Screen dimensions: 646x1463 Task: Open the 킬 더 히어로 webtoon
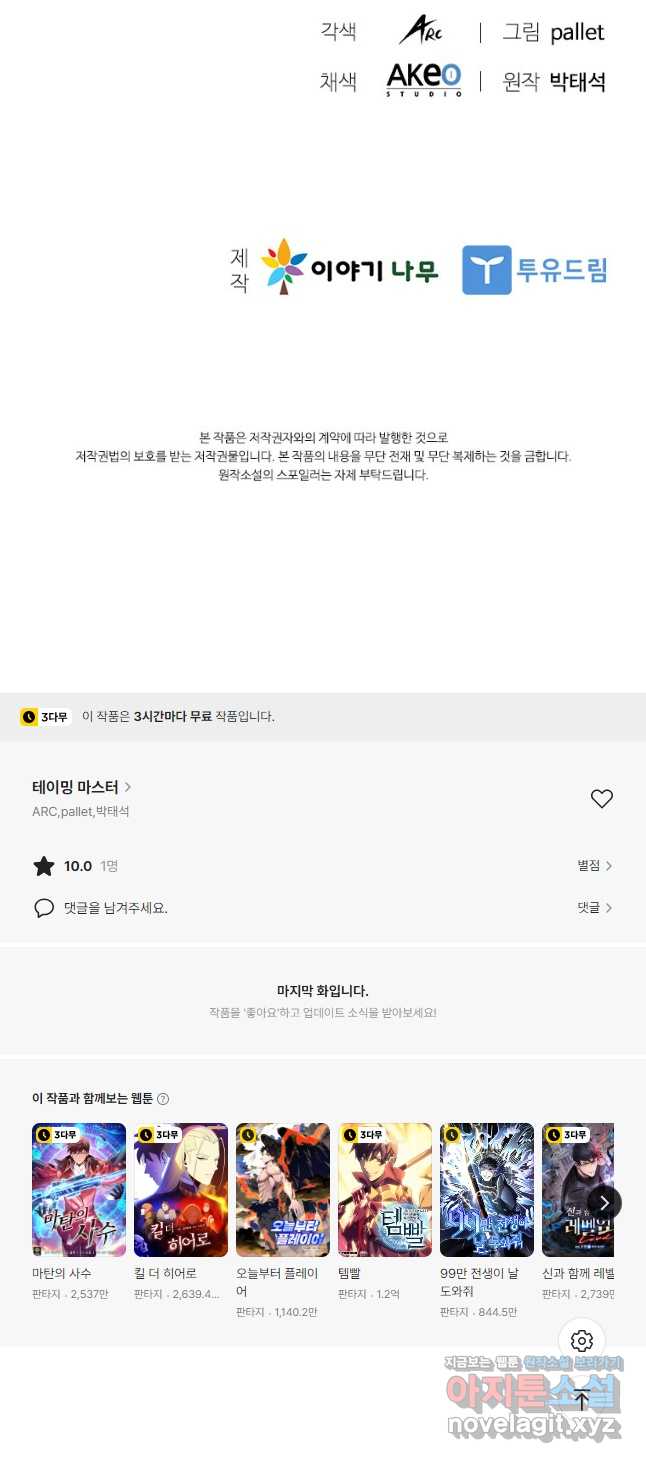point(181,1190)
